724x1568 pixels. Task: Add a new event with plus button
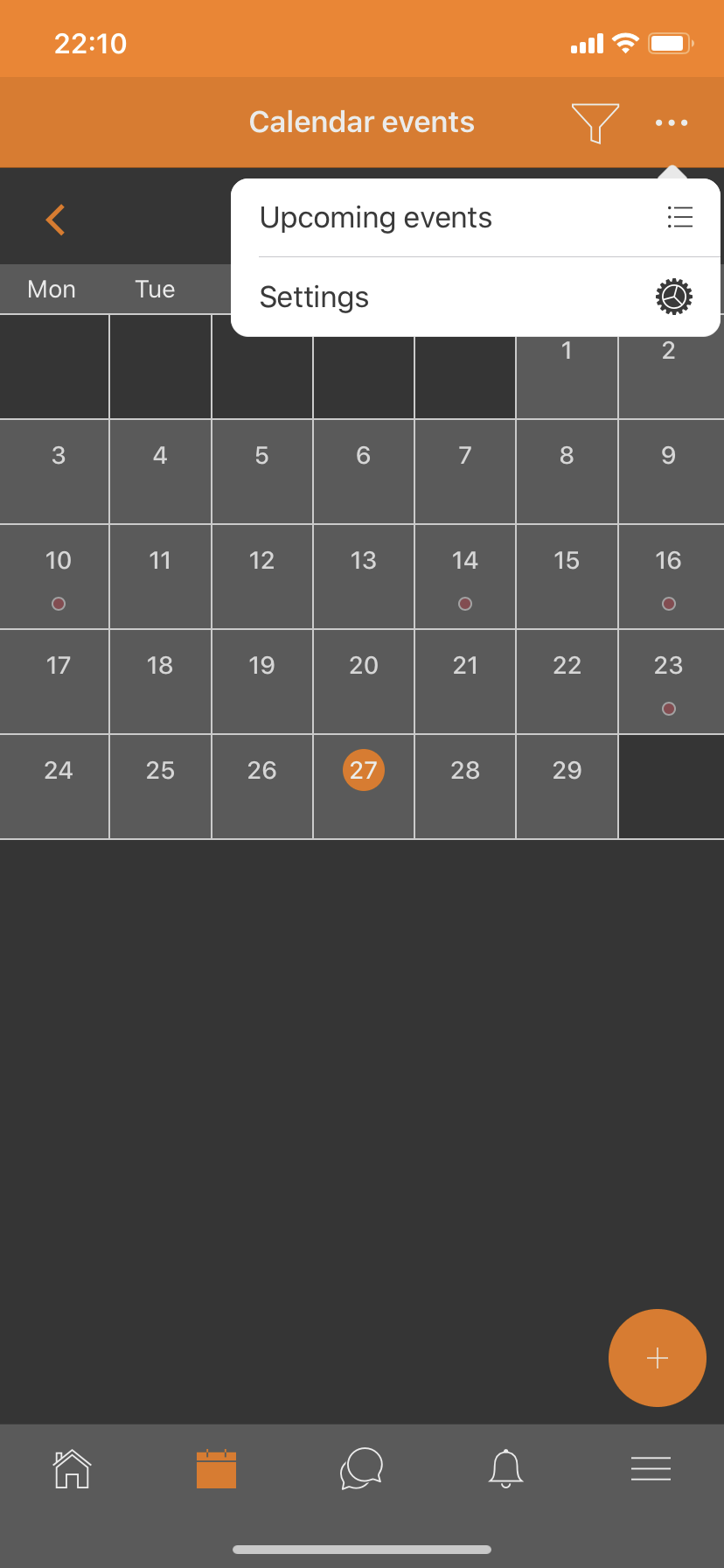[x=658, y=1358]
